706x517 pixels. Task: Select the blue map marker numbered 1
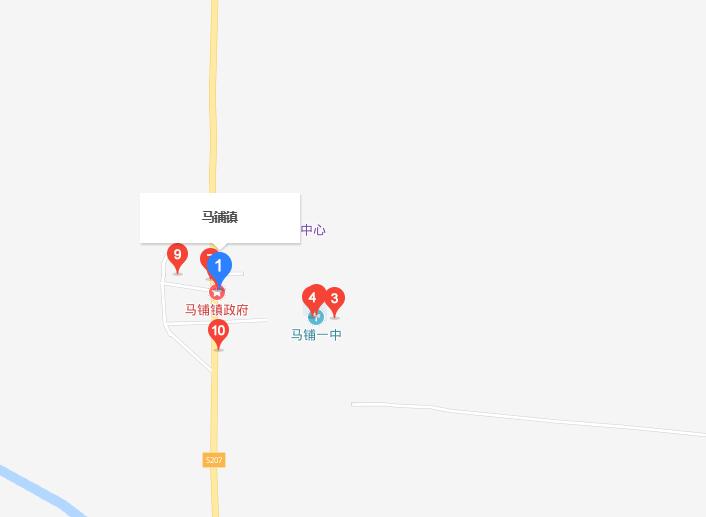(x=218, y=267)
